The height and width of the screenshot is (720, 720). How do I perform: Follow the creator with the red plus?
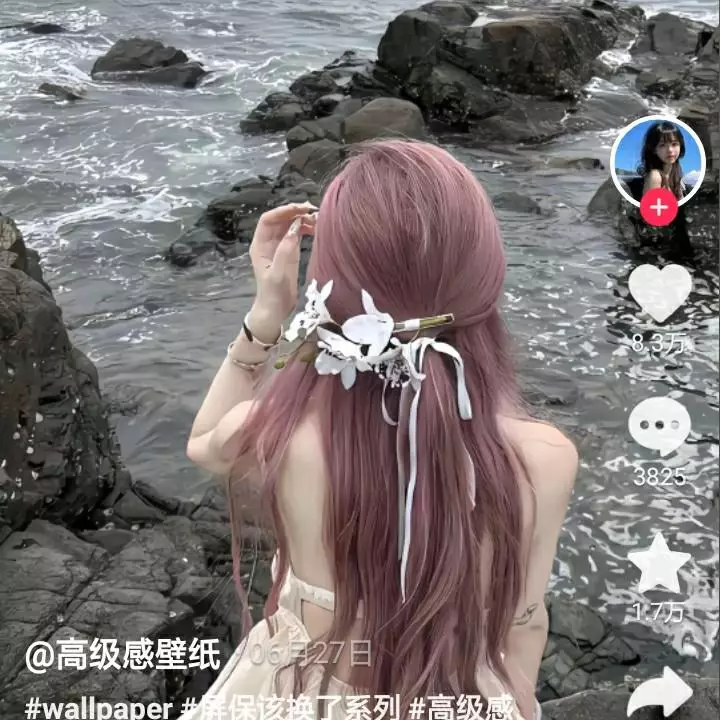tap(658, 208)
